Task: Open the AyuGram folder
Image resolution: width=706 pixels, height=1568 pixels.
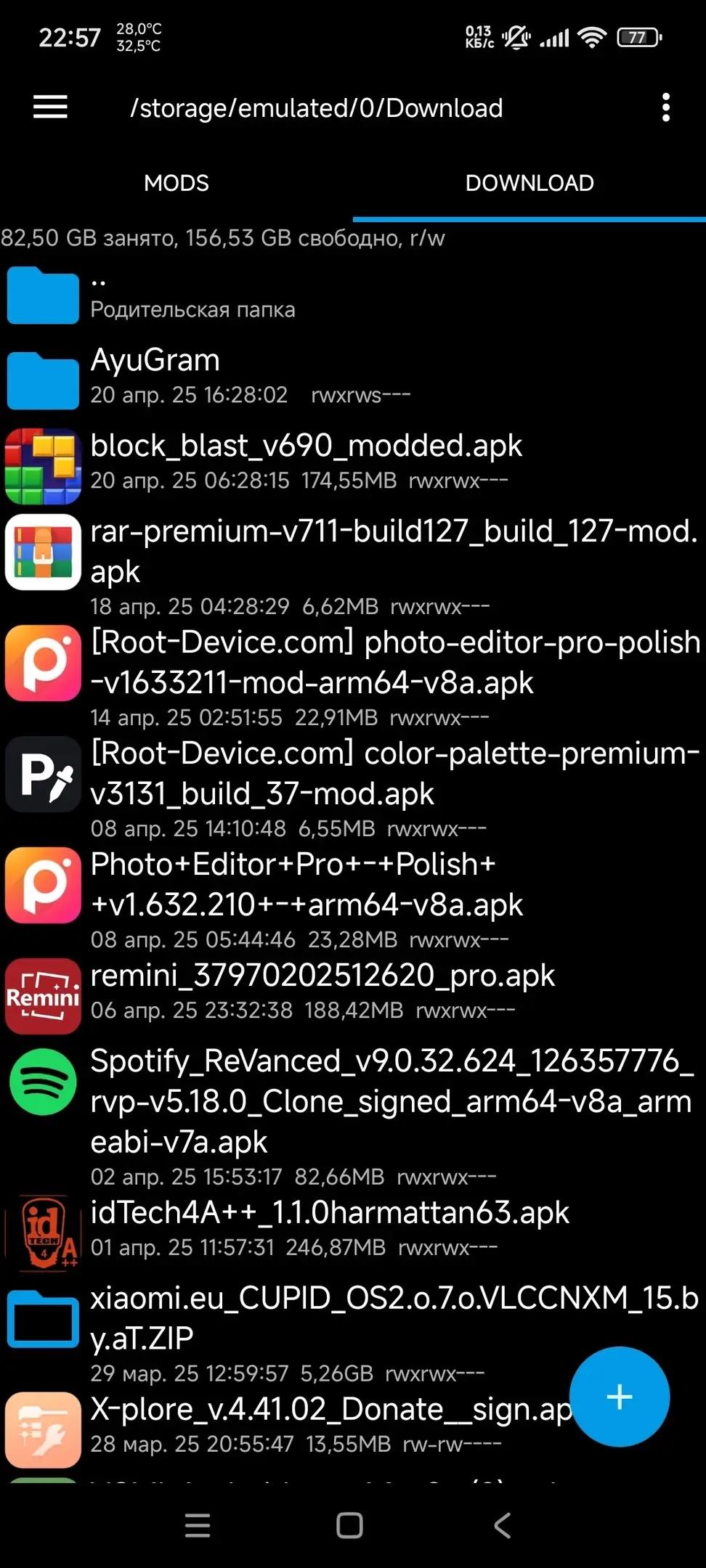Action: (353, 376)
